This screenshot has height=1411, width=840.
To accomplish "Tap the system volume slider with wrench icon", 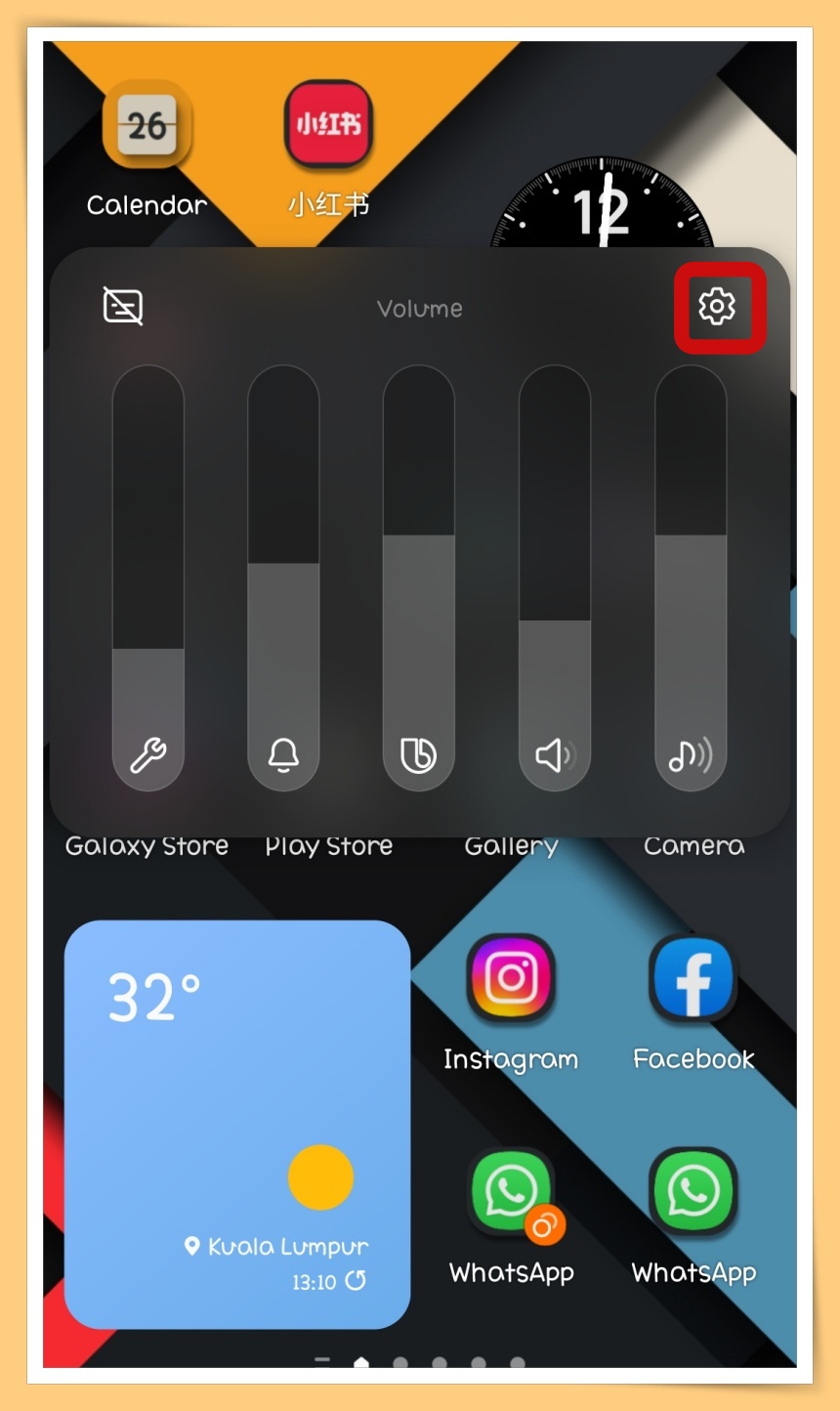I will [148, 578].
